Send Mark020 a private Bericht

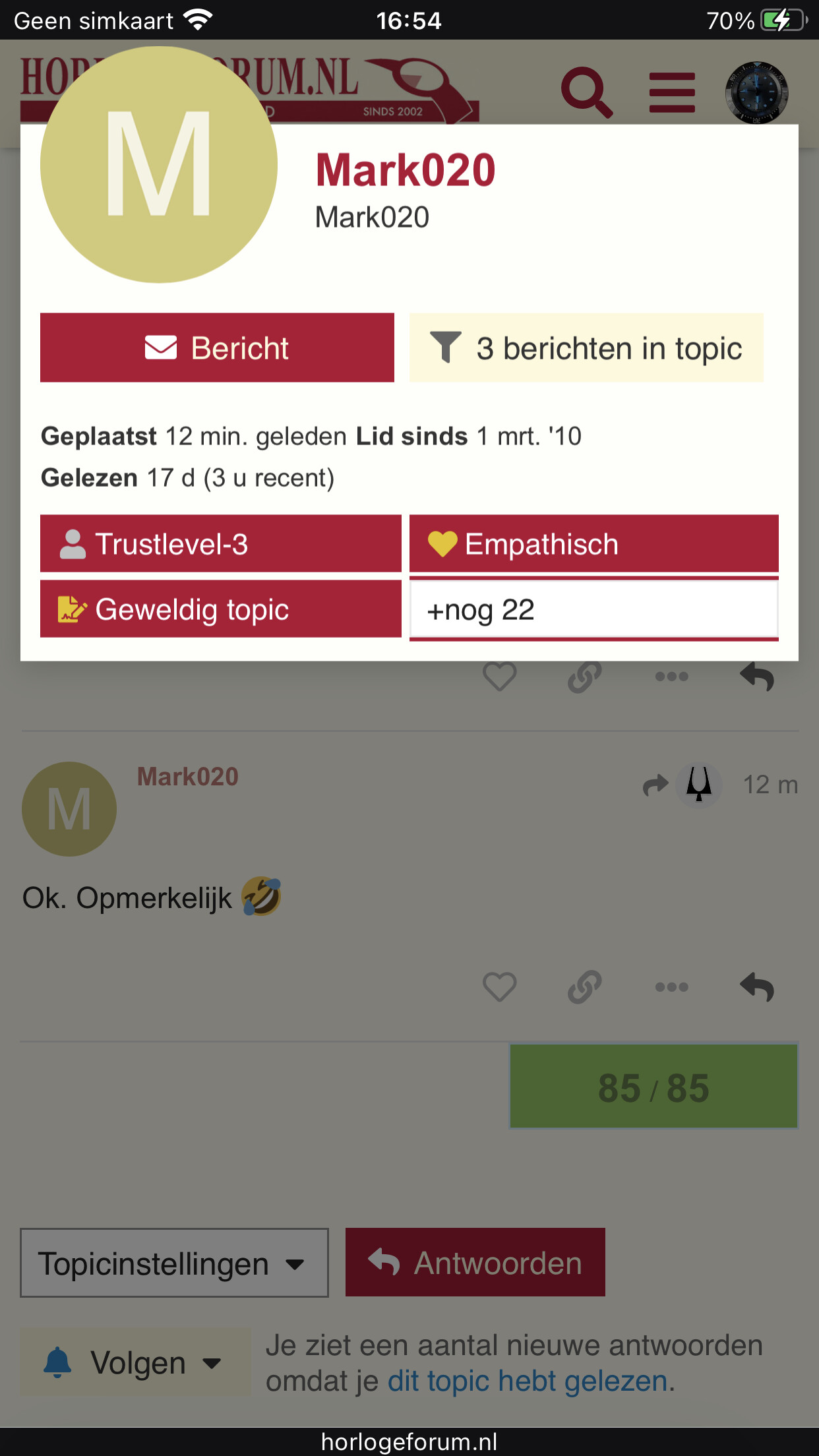pyautogui.click(x=217, y=348)
